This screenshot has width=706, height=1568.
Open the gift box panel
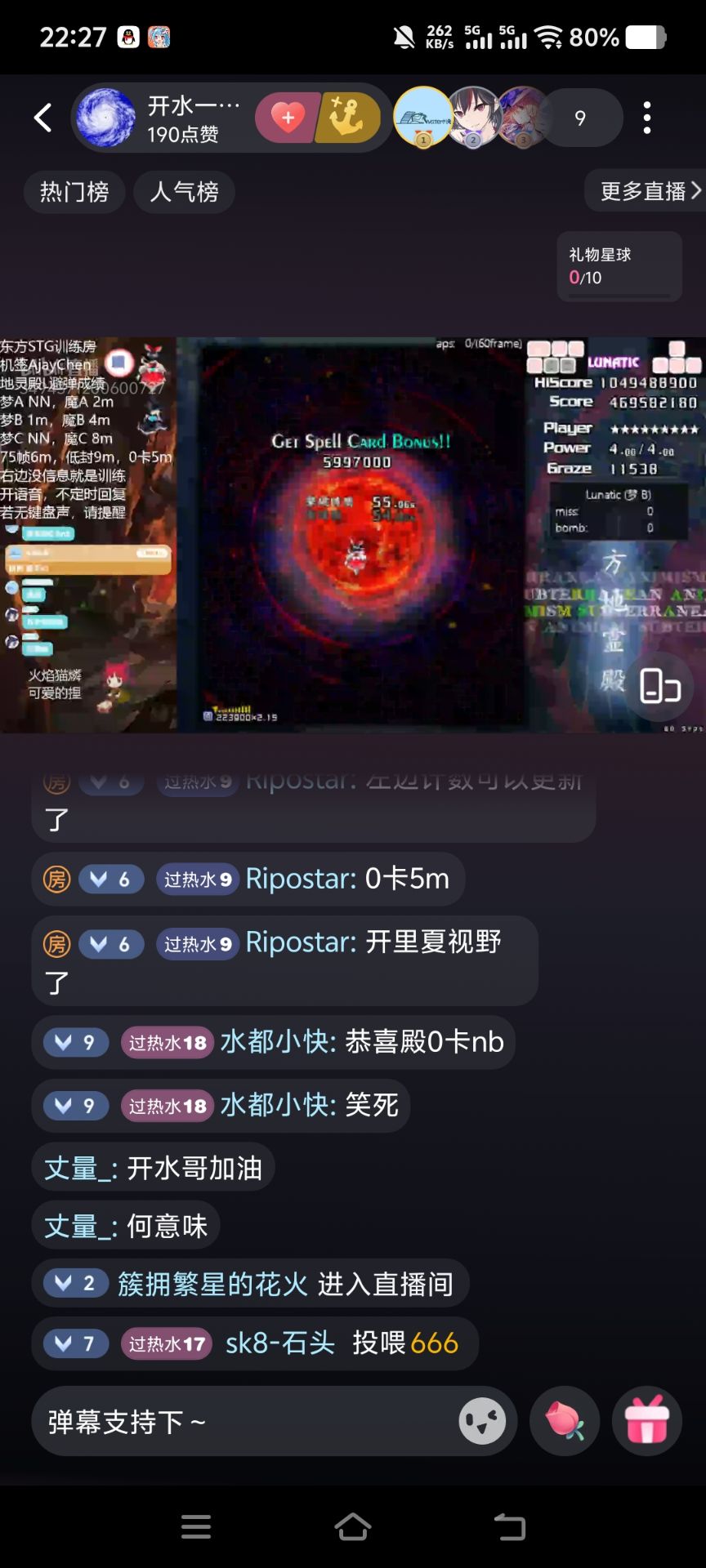647,1421
